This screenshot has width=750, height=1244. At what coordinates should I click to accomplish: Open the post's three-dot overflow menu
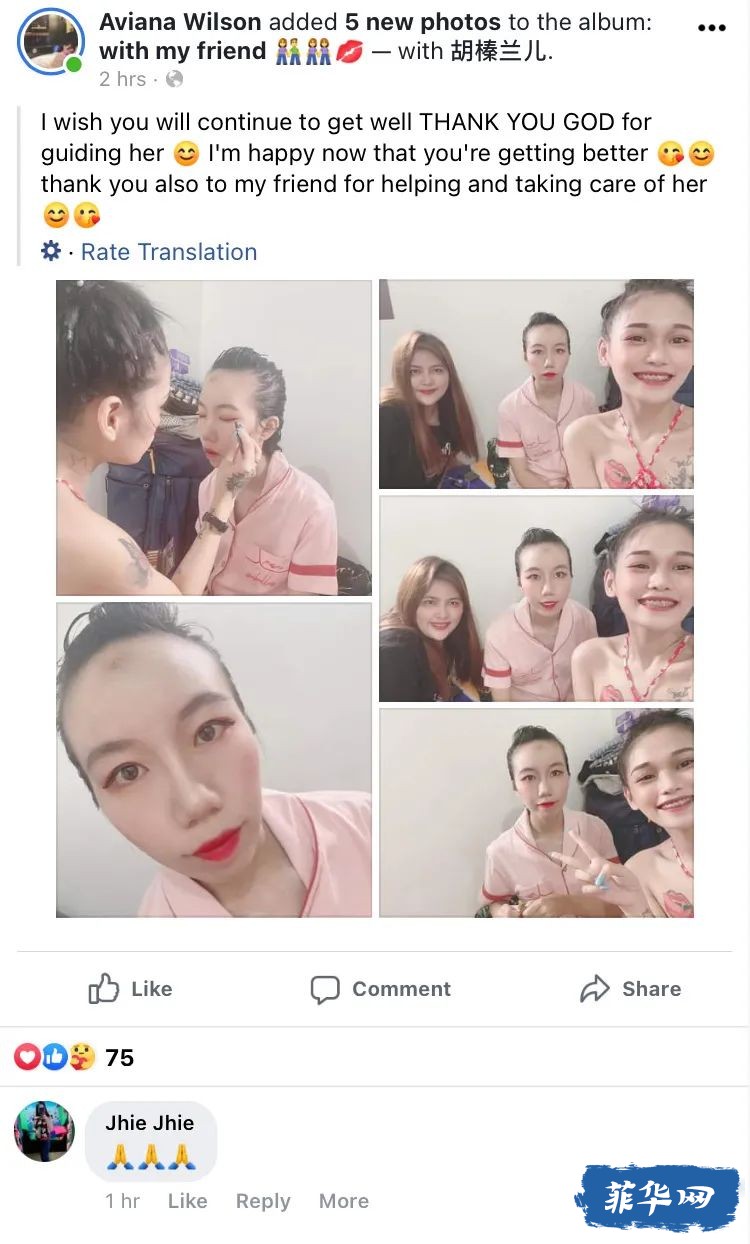click(x=711, y=27)
